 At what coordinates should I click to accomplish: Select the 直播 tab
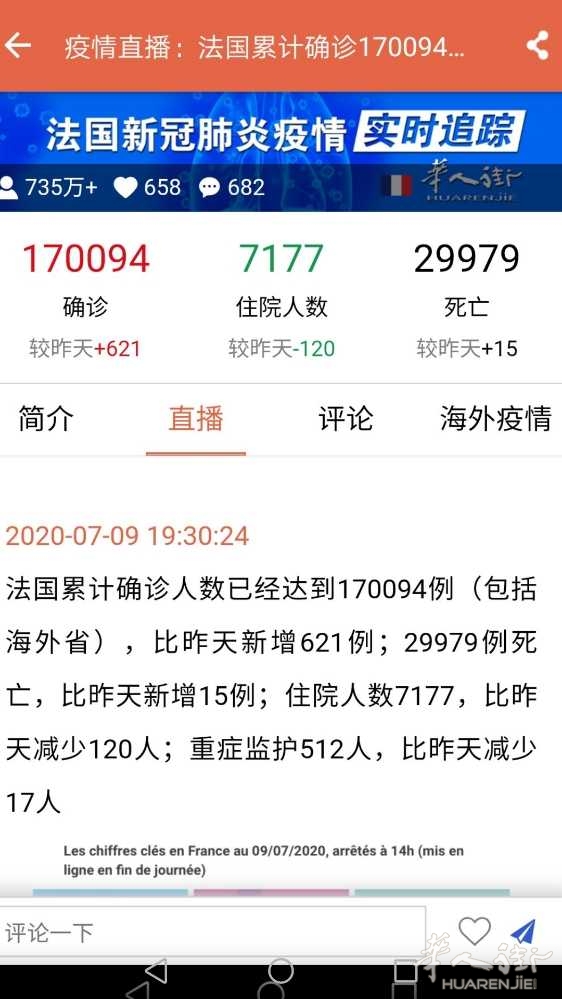pyautogui.click(x=196, y=419)
